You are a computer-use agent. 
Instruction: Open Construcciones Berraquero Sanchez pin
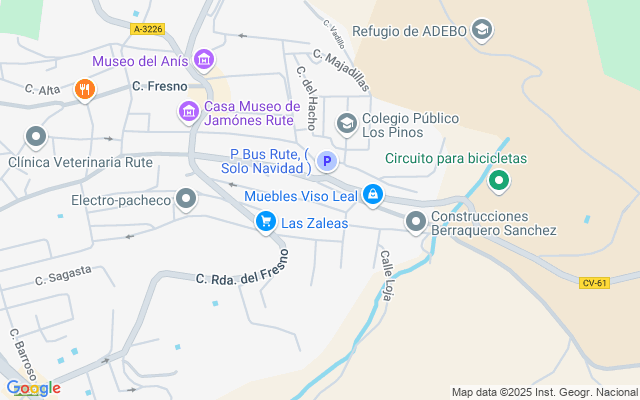click(x=416, y=222)
